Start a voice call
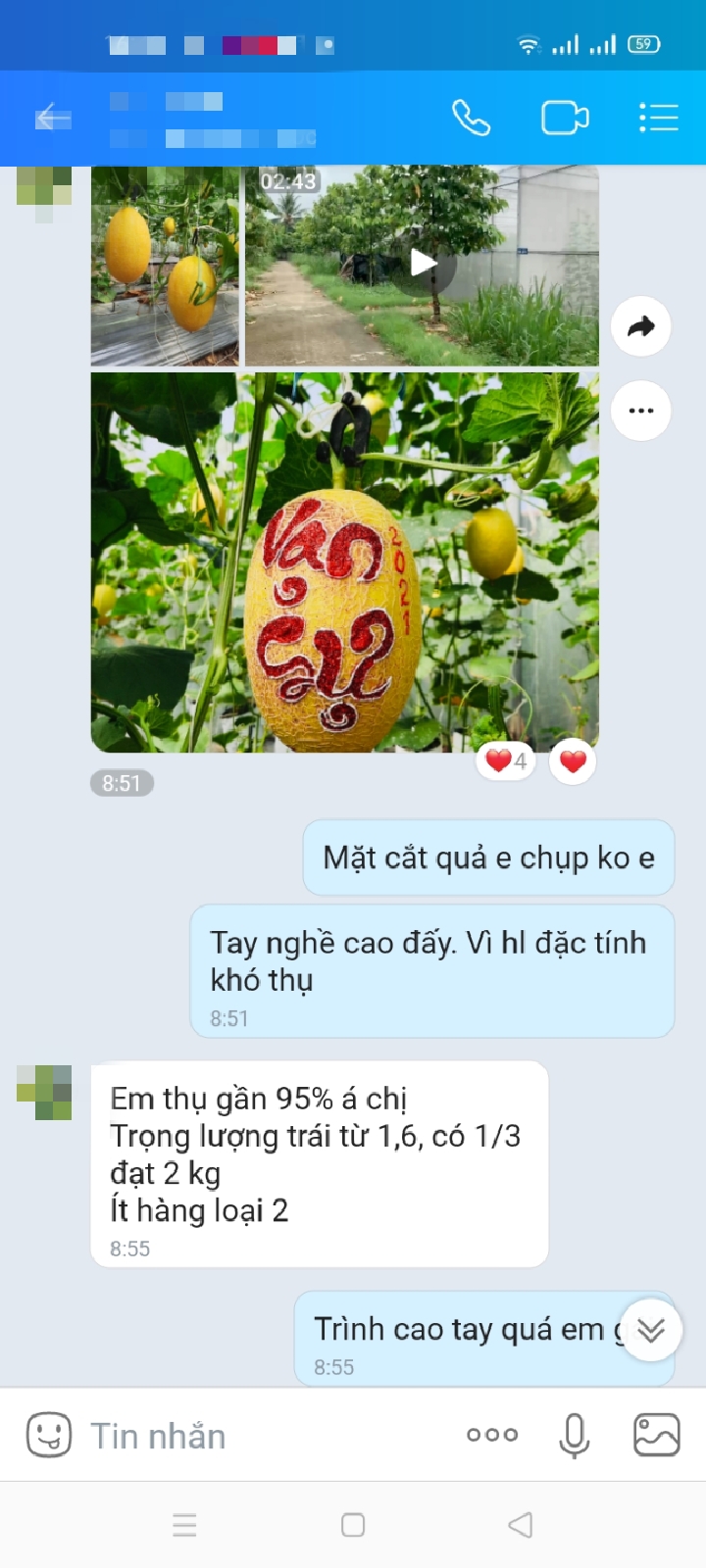 click(471, 119)
